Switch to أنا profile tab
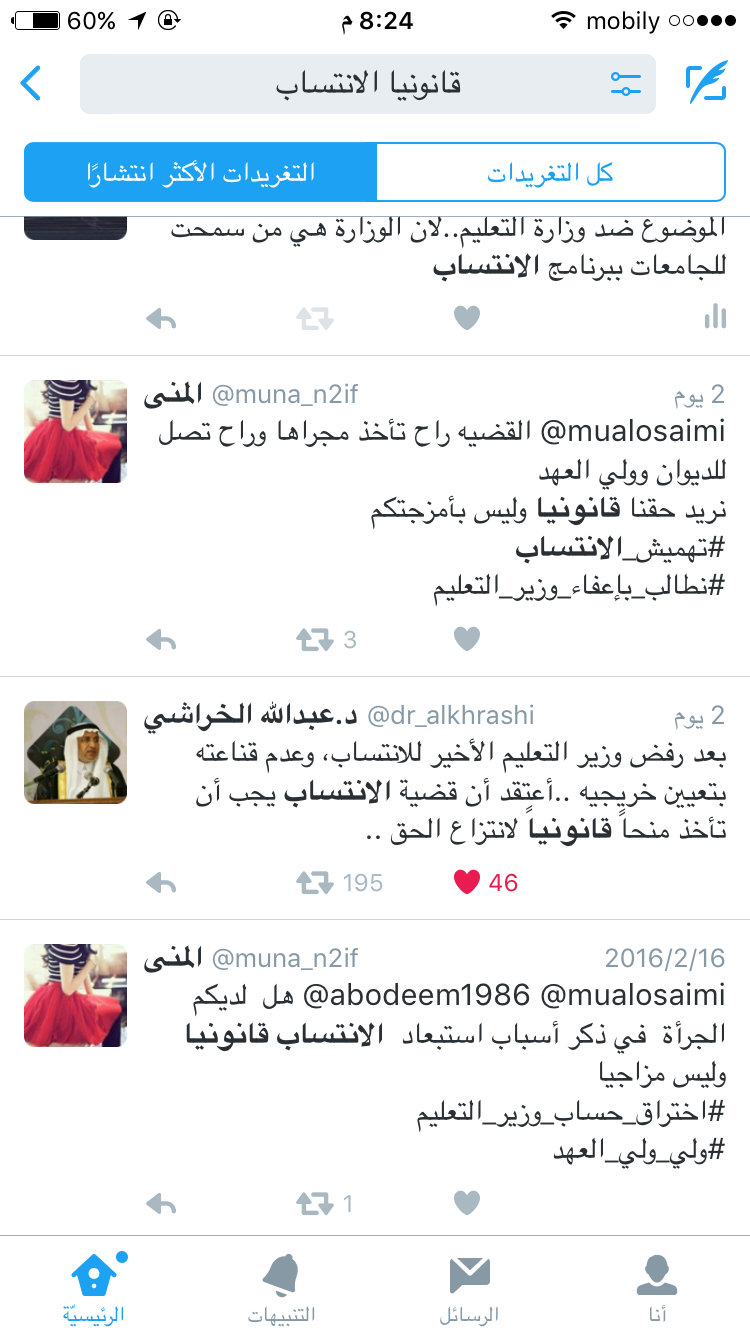The image size is (750, 1334). [656, 1287]
